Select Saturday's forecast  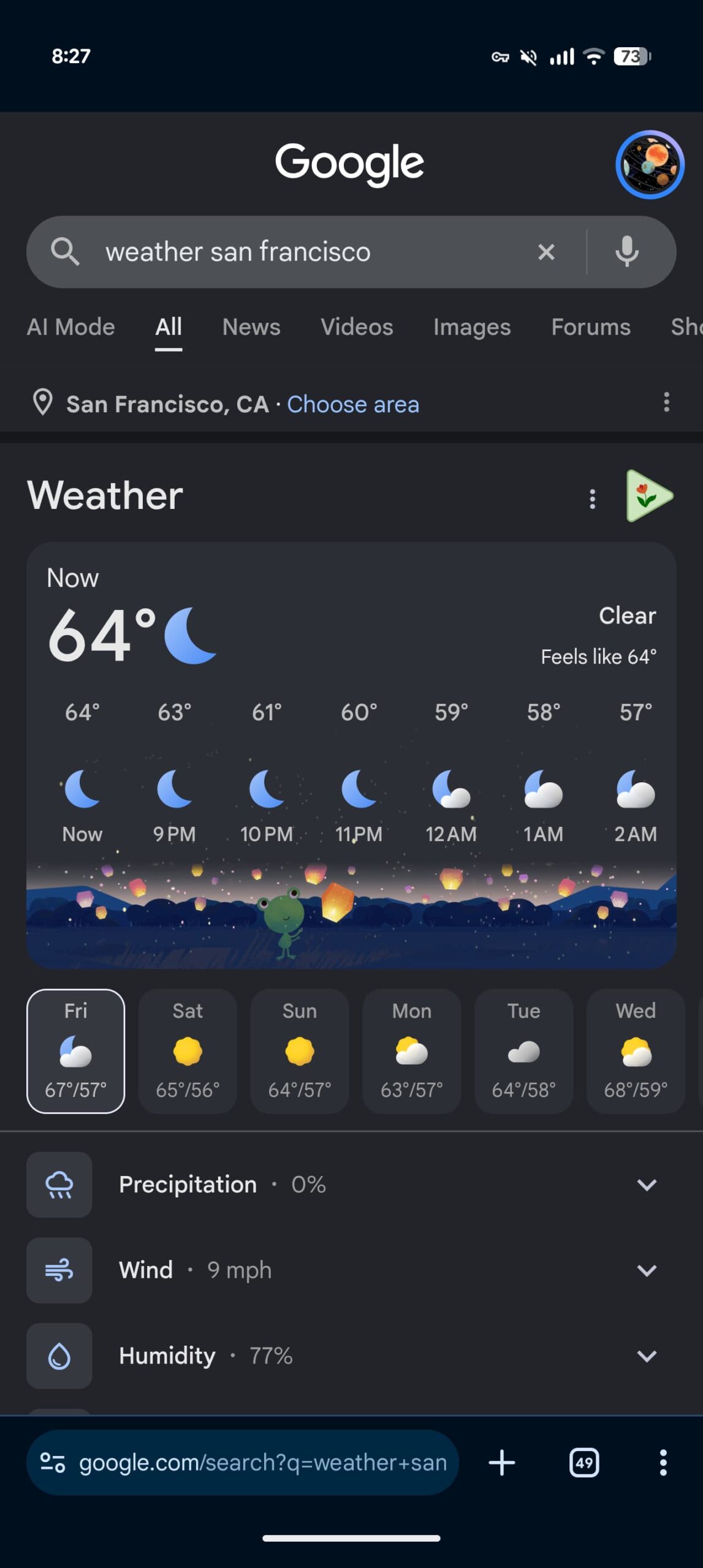(188, 1050)
